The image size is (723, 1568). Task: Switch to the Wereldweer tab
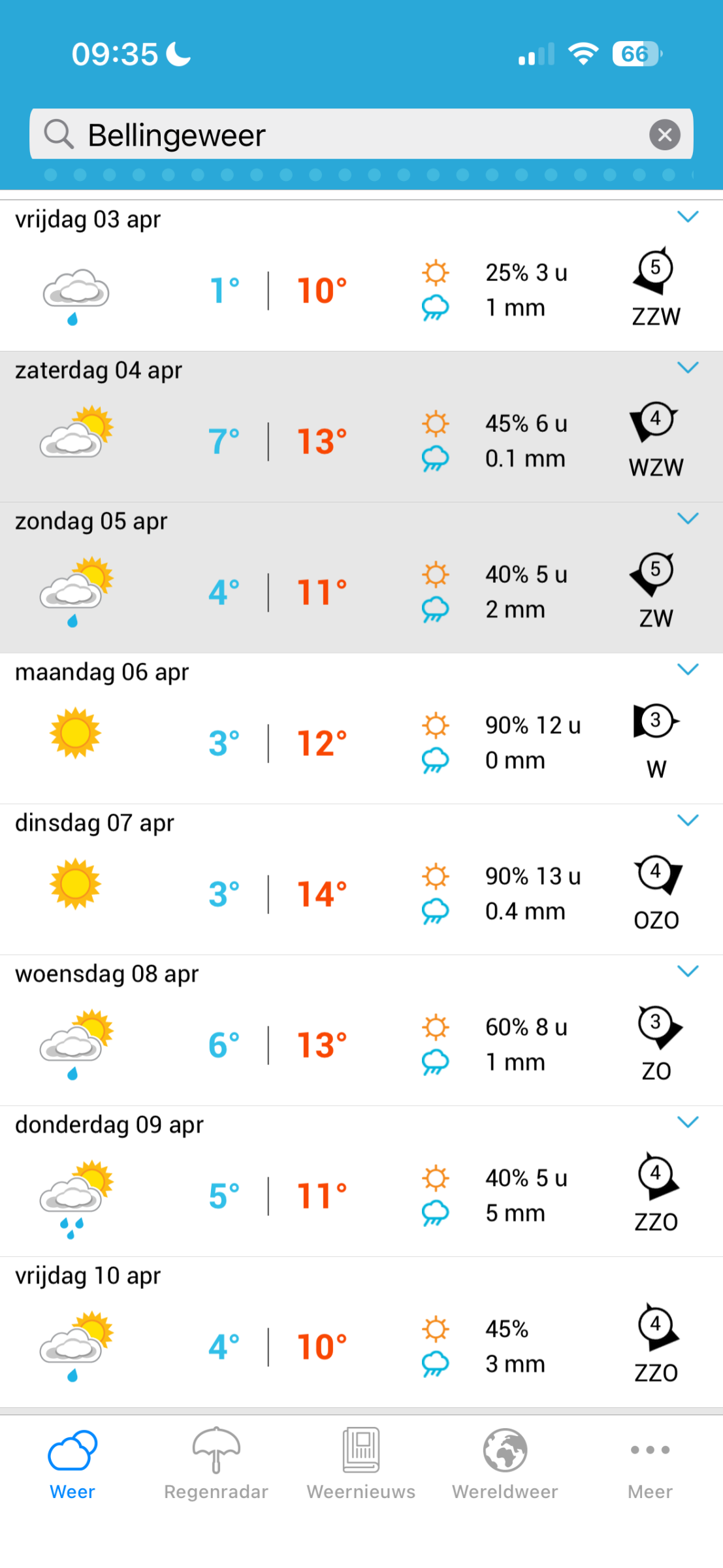pyautogui.click(x=505, y=1463)
